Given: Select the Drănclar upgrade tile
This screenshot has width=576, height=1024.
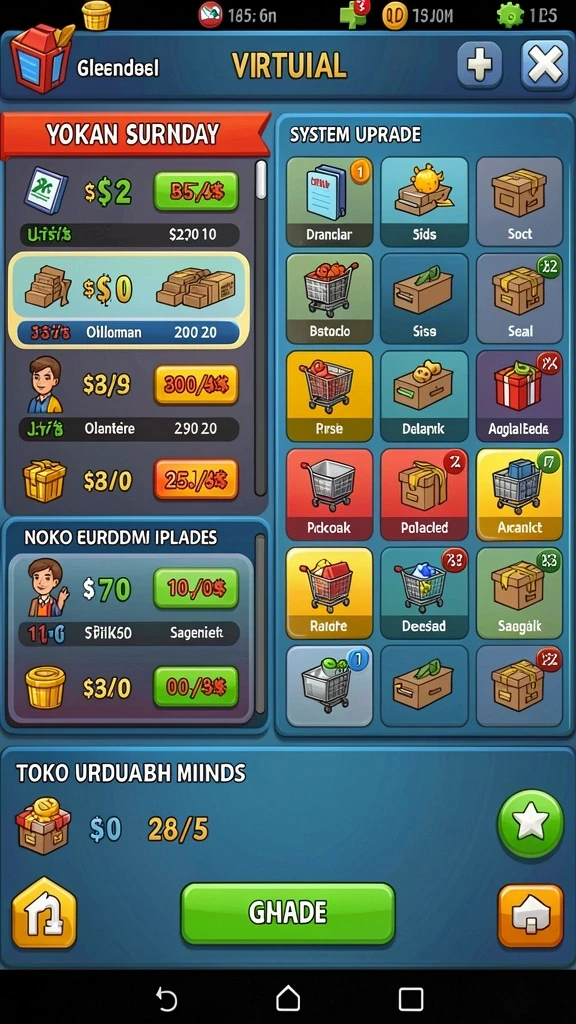Looking at the screenshot, I should (329, 202).
